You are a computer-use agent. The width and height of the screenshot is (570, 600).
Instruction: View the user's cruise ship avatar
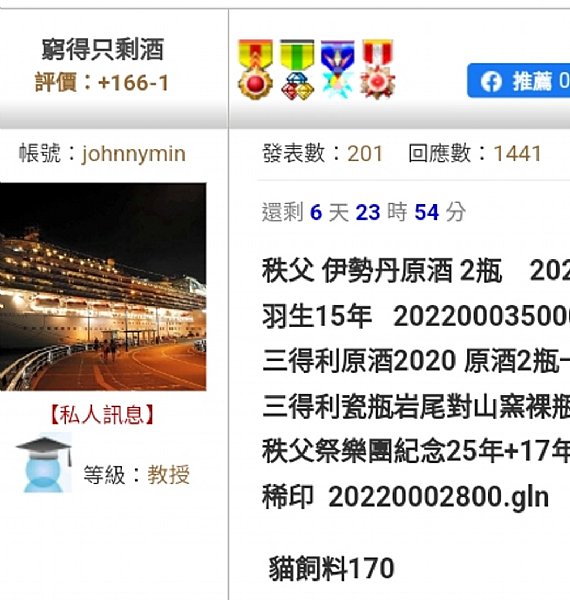point(103,287)
